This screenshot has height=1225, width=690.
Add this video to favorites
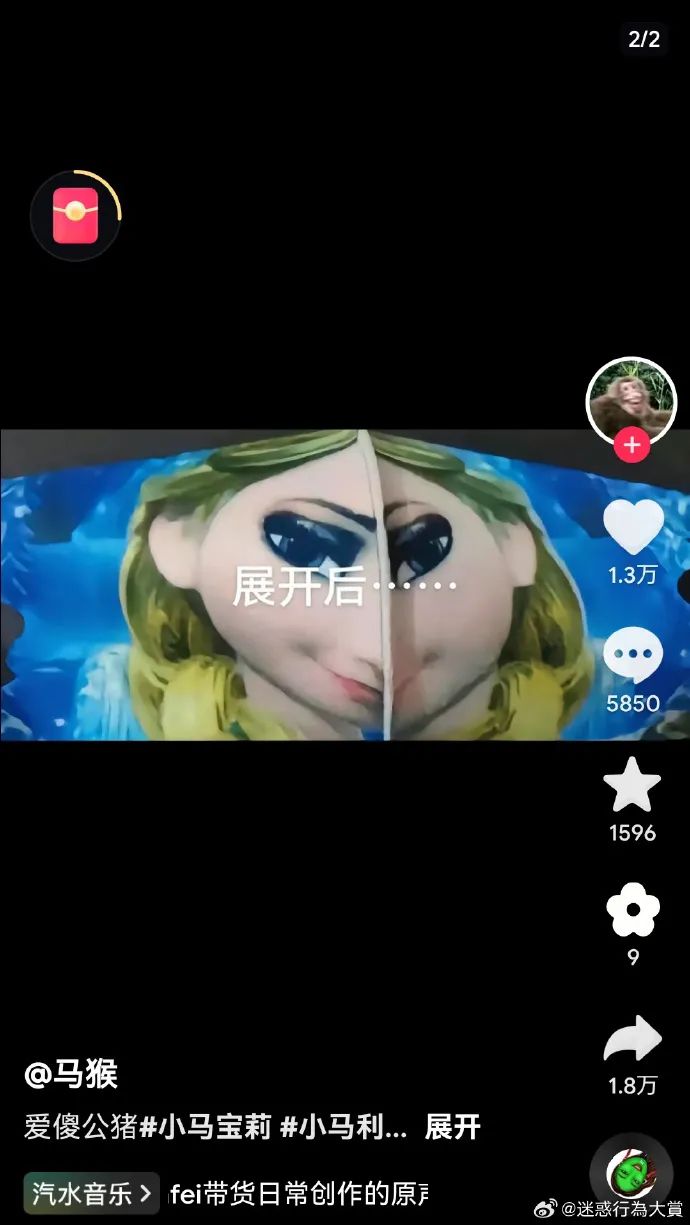(x=632, y=785)
